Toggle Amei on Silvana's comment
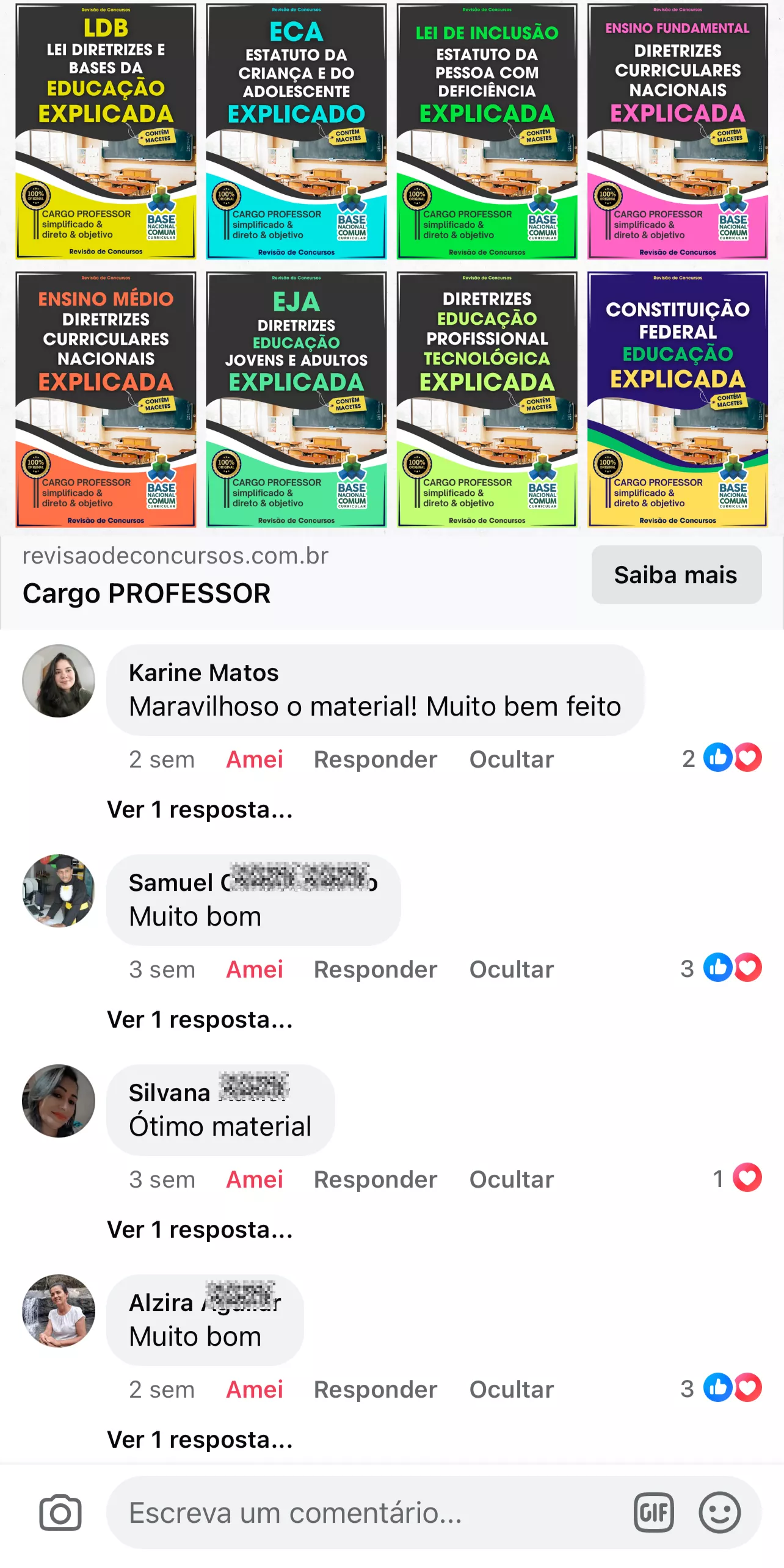The width and height of the screenshot is (784, 1568). coord(254,1180)
